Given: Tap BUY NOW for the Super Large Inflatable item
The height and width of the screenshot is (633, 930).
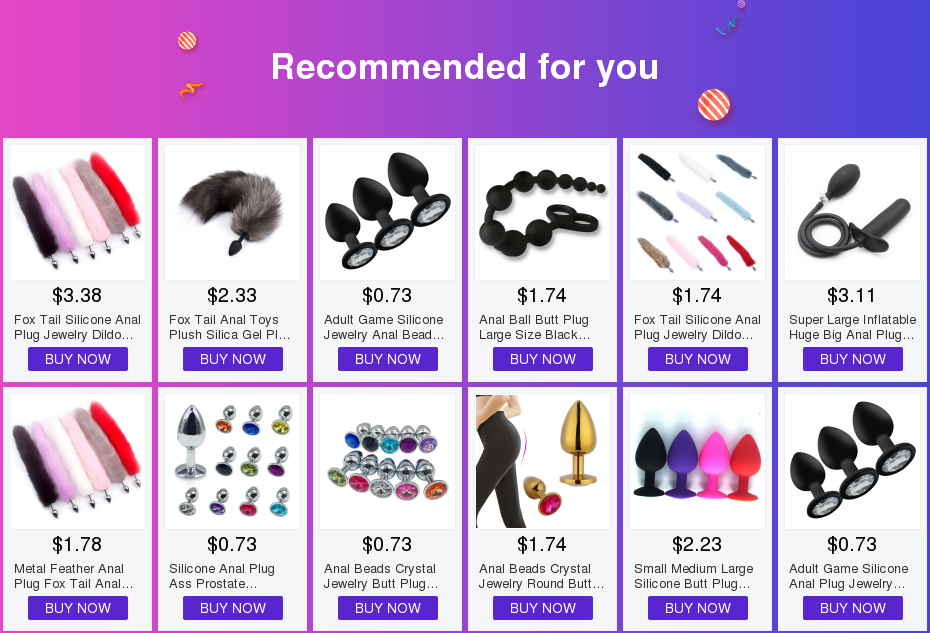Looking at the screenshot, I should click(853, 359).
